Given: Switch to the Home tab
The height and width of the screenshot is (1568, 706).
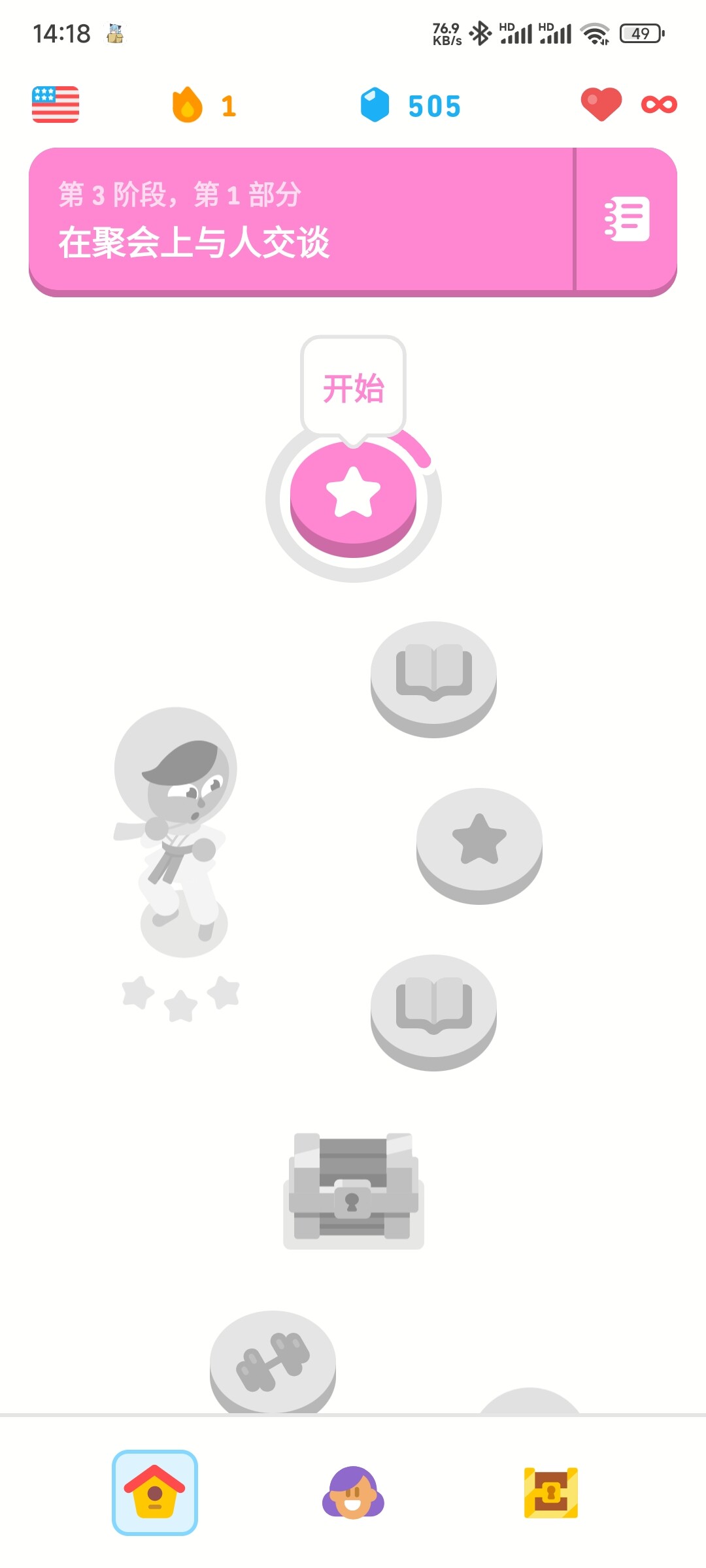Looking at the screenshot, I should click(x=155, y=1492).
